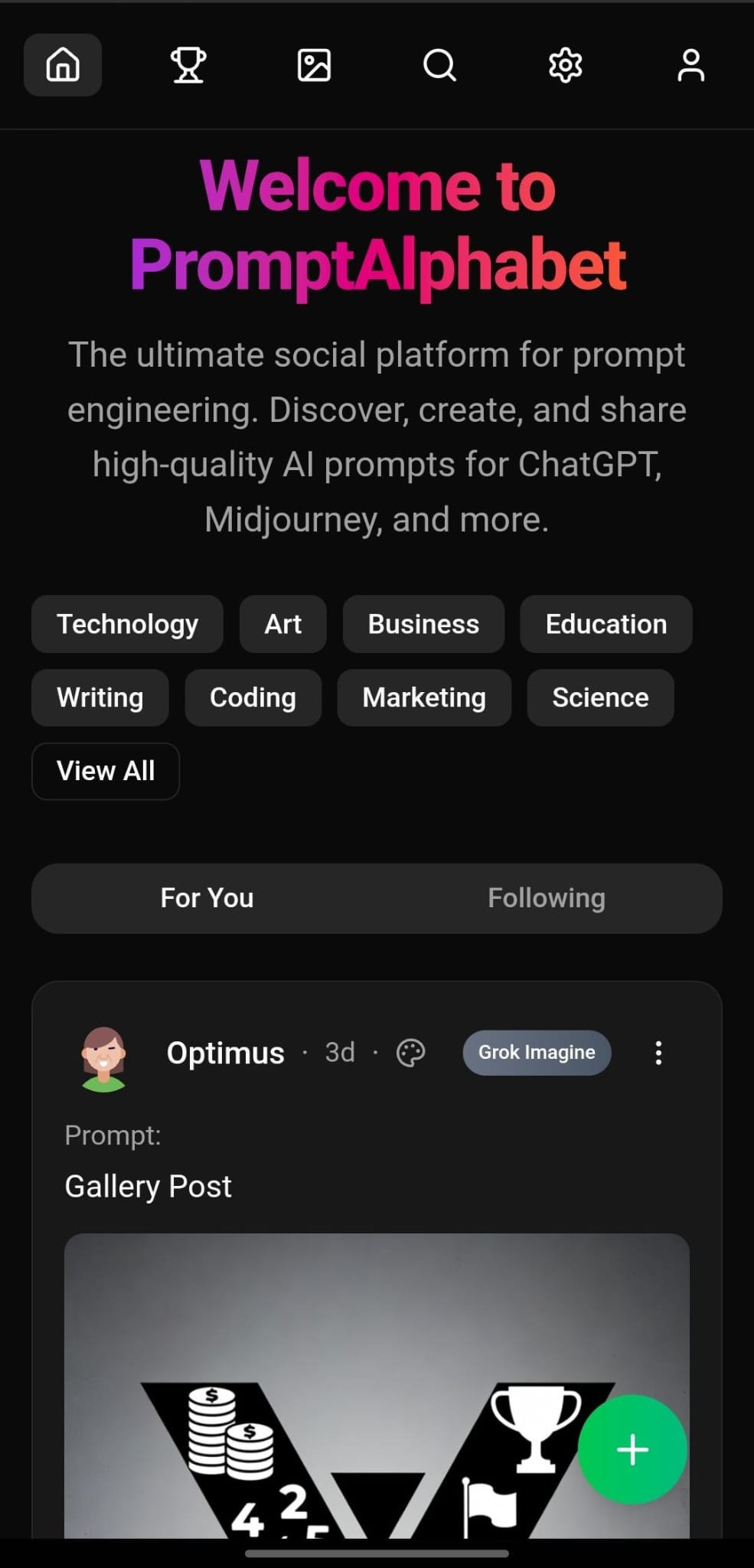
Task: View All categories
Action: 106,771
